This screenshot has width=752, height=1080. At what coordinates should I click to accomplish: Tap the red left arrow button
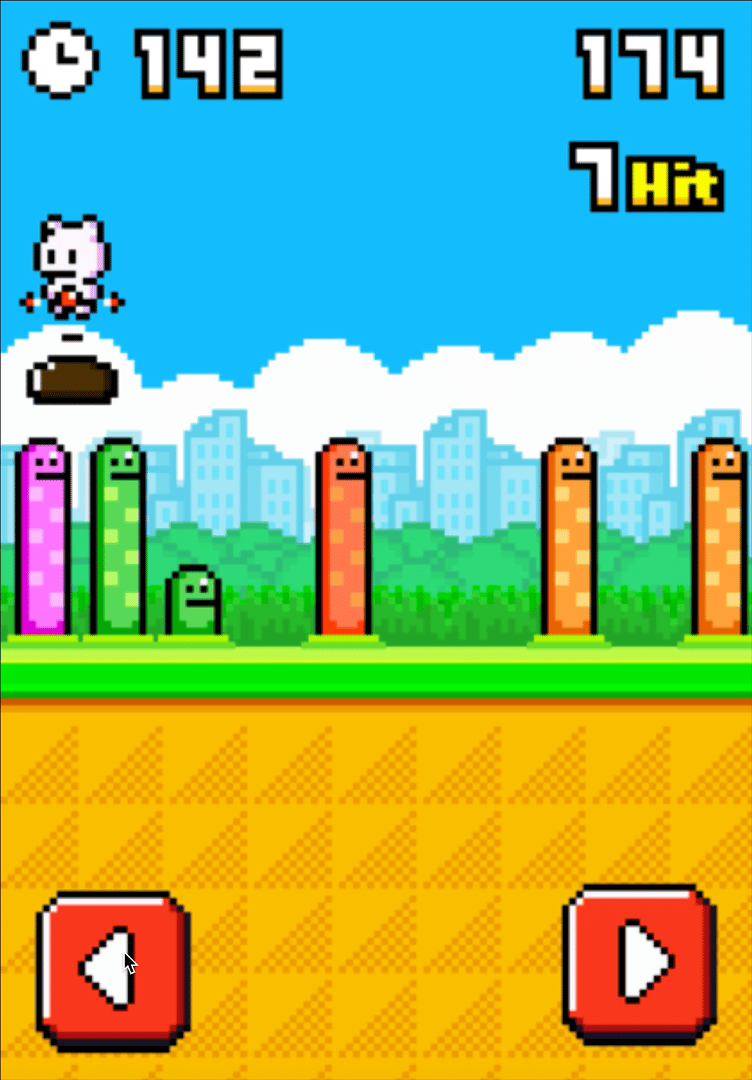(x=113, y=966)
